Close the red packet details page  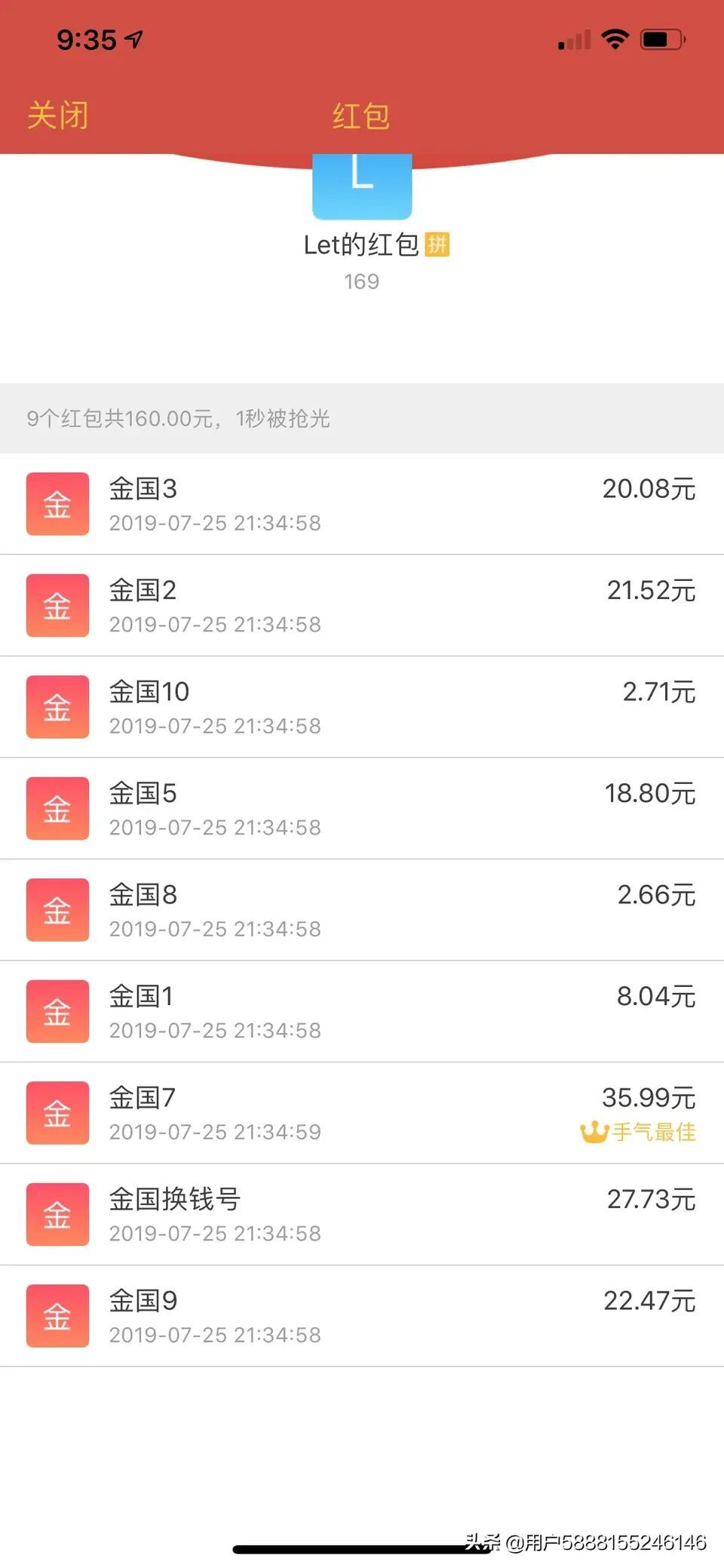coord(58,116)
